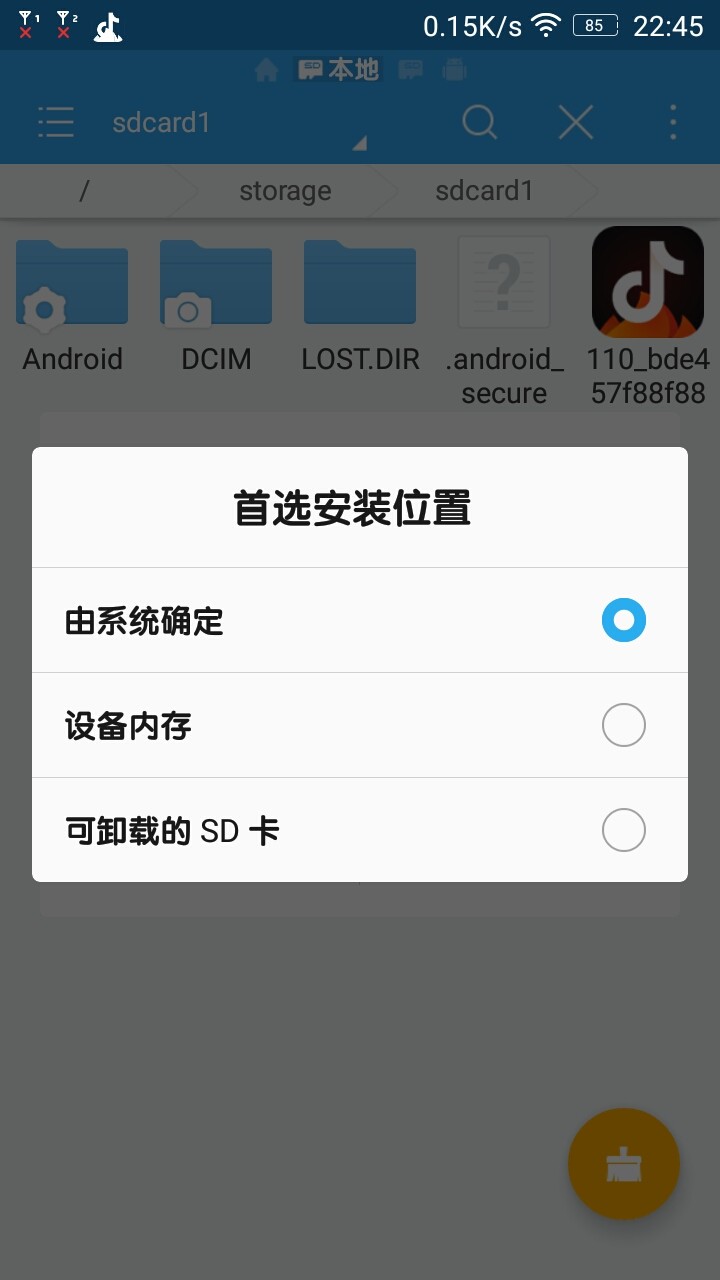Tap the orange cleaner floating button
Screen dimensions: 720x1280
pos(624,1164)
